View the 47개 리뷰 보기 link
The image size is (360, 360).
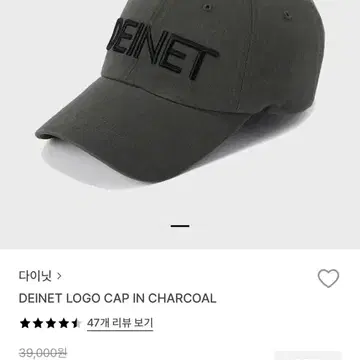click(120, 323)
